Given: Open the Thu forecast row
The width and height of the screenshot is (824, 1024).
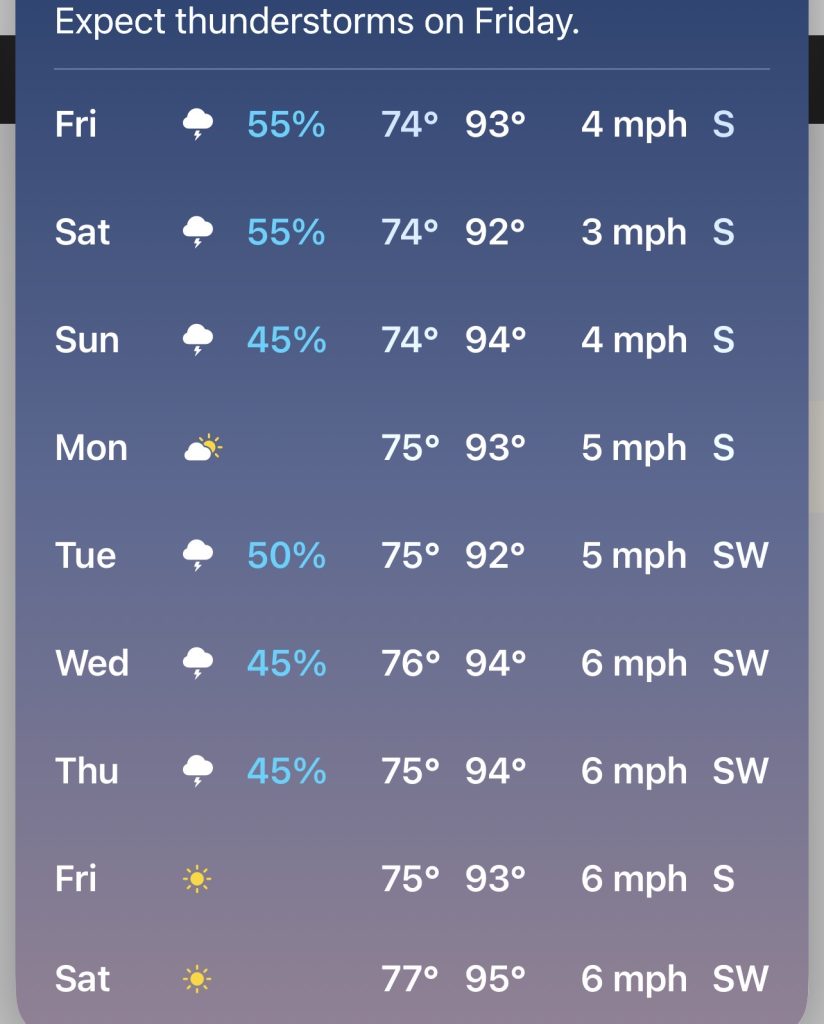Looking at the screenshot, I should point(412,771).
